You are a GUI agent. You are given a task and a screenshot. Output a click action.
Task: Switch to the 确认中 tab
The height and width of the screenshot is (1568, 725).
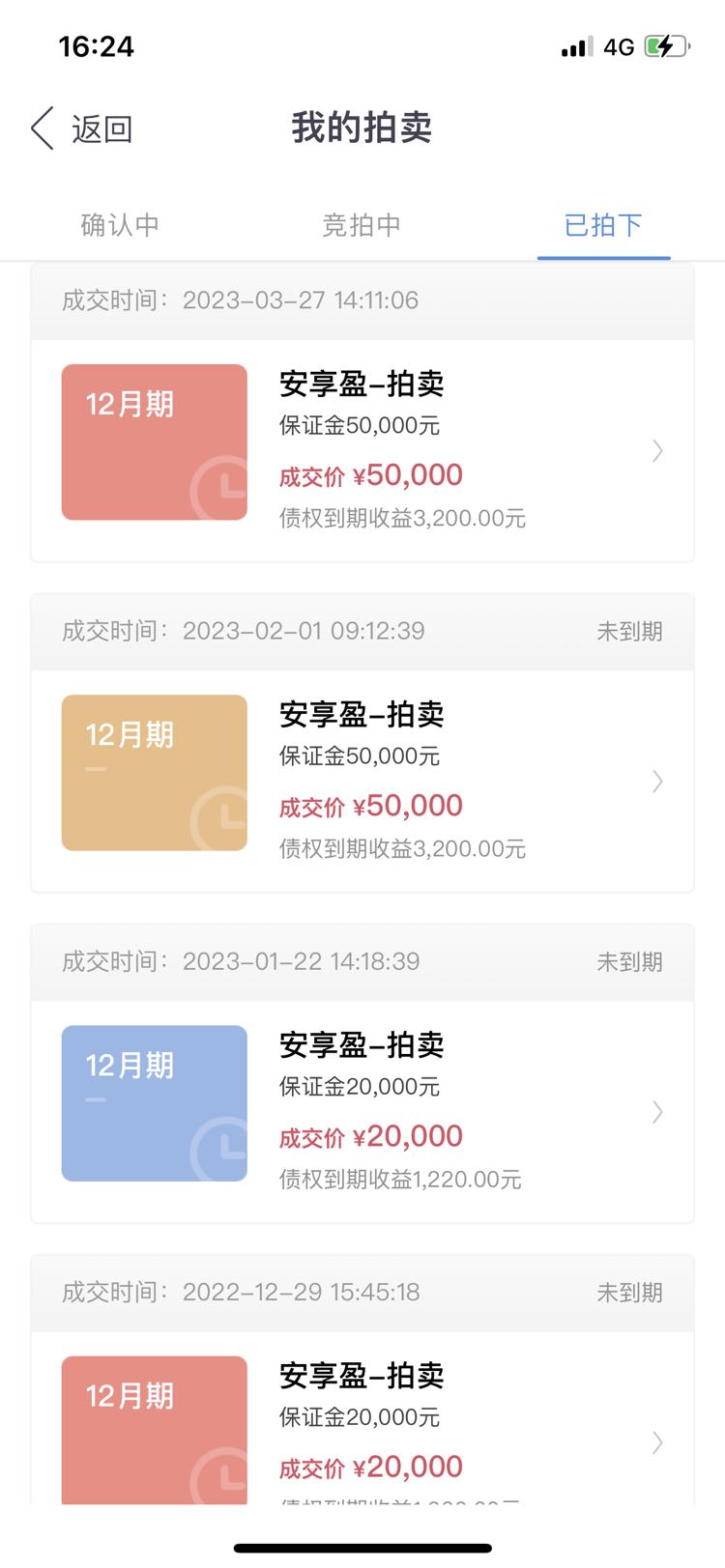(x=120, y=225)
